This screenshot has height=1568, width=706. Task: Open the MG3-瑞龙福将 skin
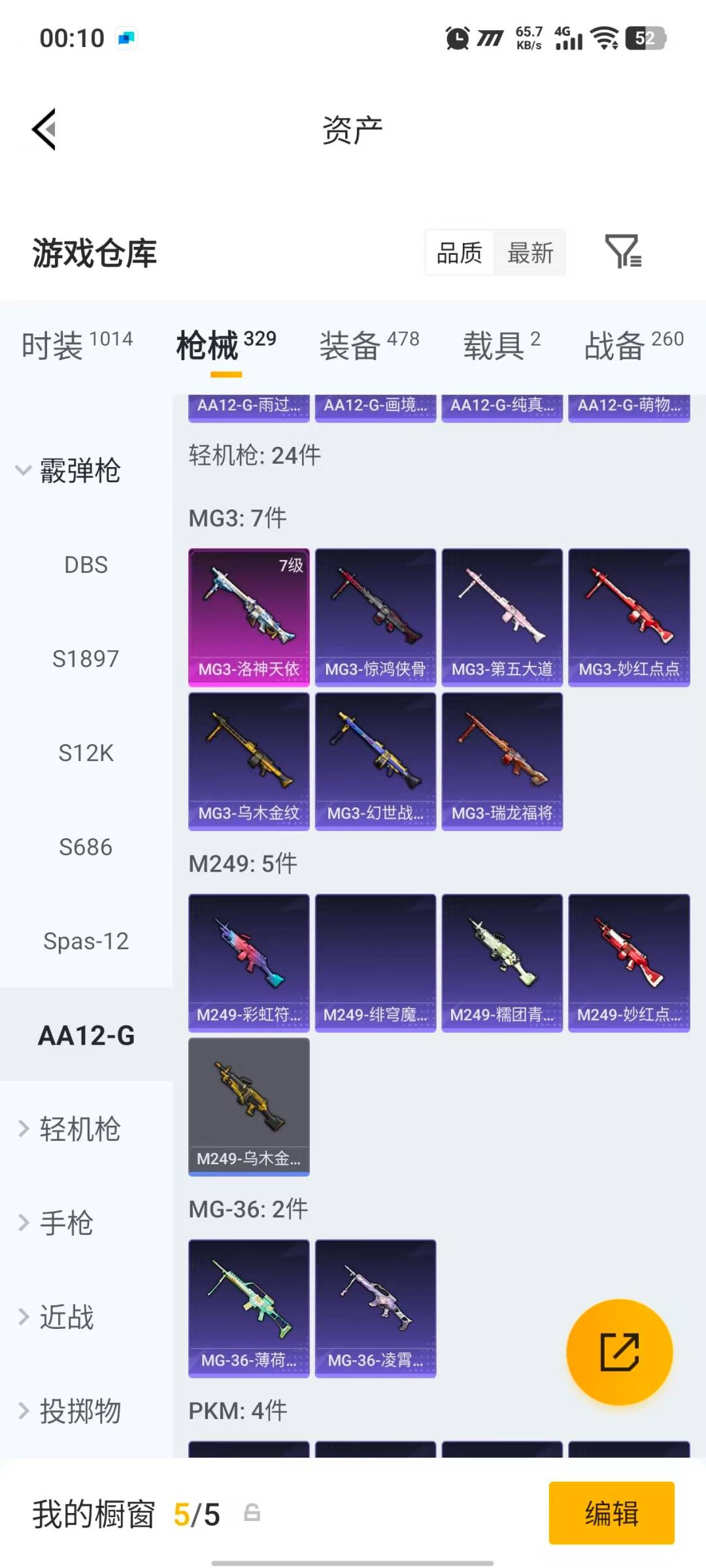pyautogui.click(x=502, y=761)
